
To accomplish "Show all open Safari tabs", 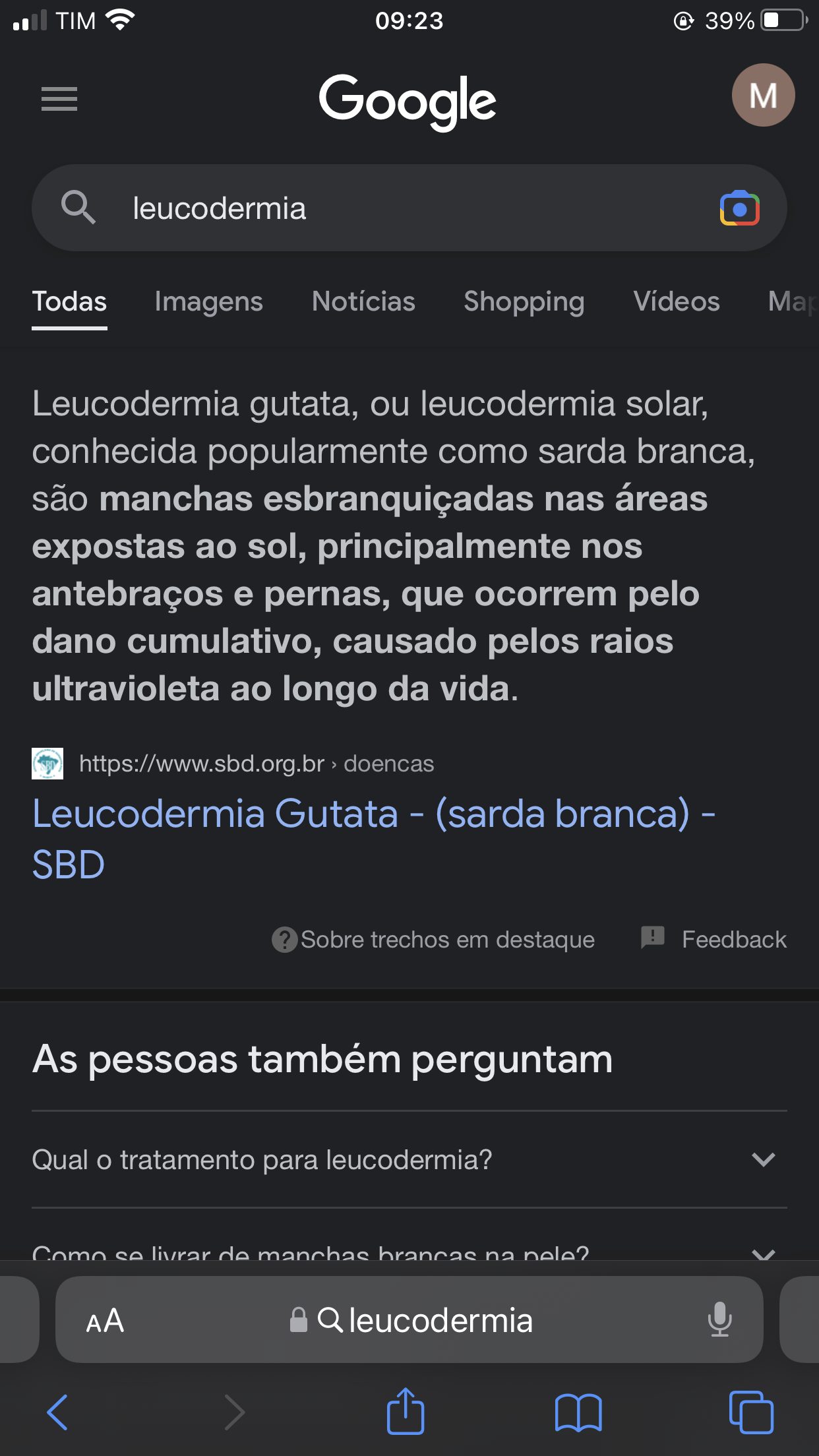I will click(751, 1412).
